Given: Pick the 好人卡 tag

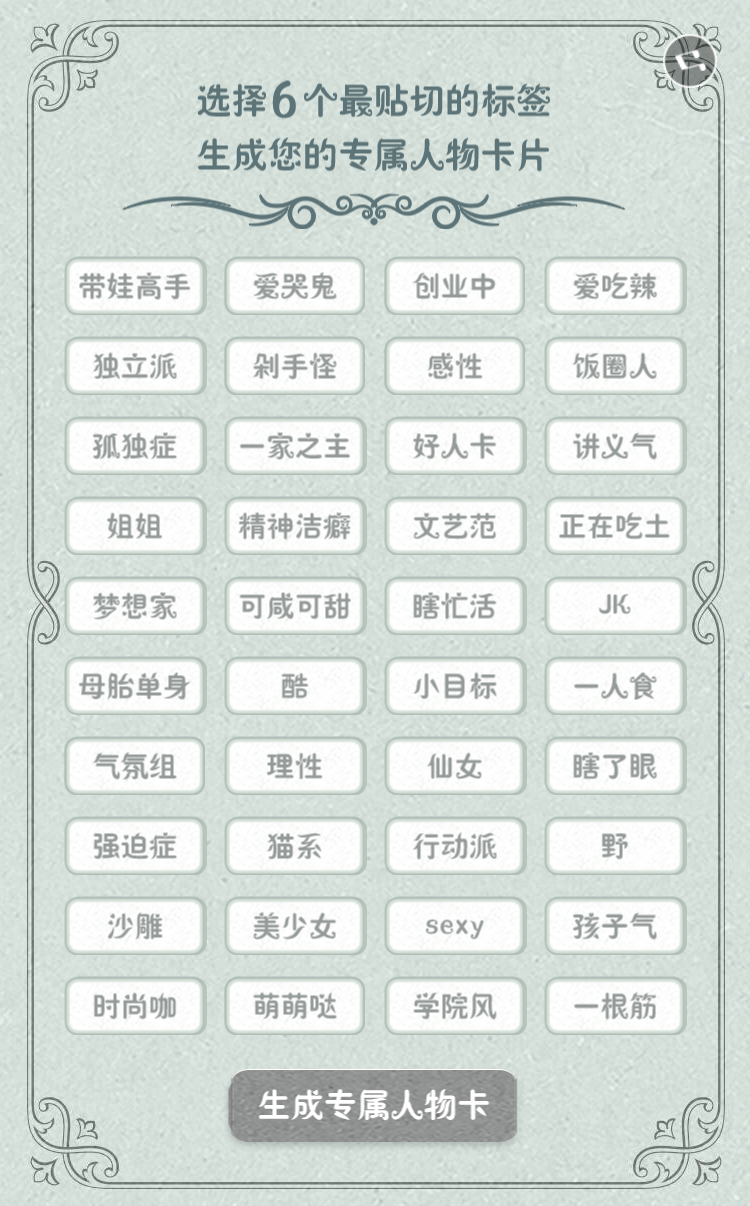Looking at the screenshot, I should [455, 446].
